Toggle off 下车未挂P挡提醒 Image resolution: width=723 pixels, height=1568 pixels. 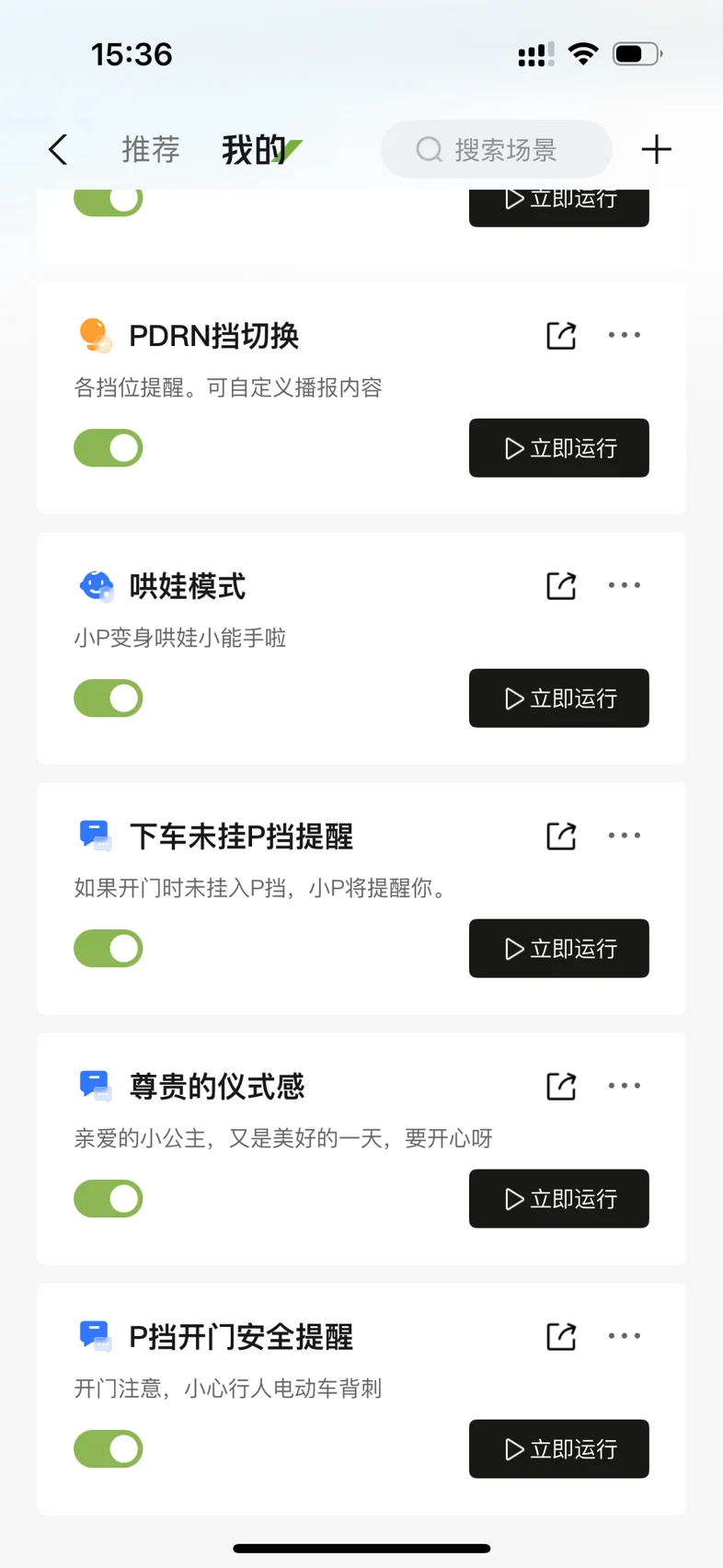tap(109, 949)
